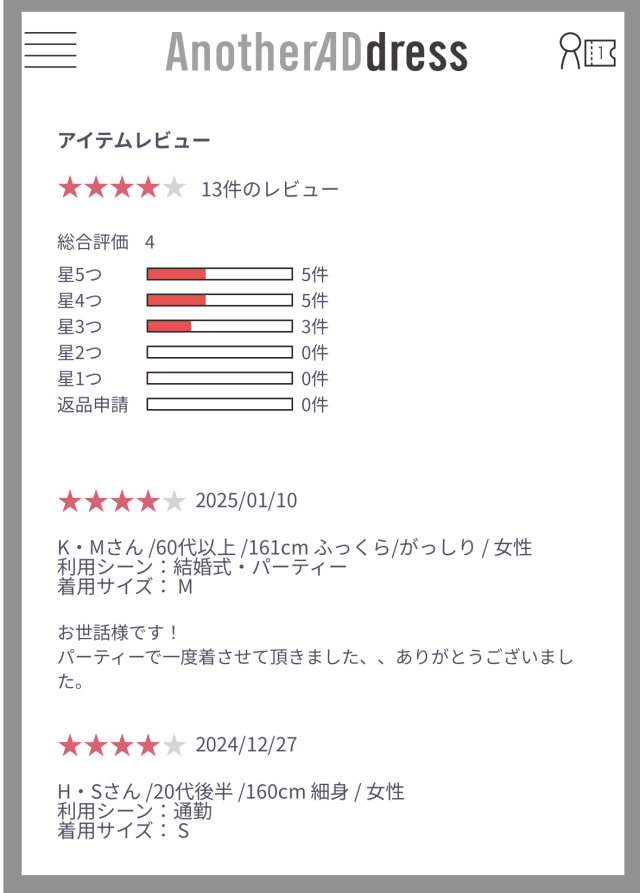Open the account and coupon icon
640x893 pixels.
587,51
